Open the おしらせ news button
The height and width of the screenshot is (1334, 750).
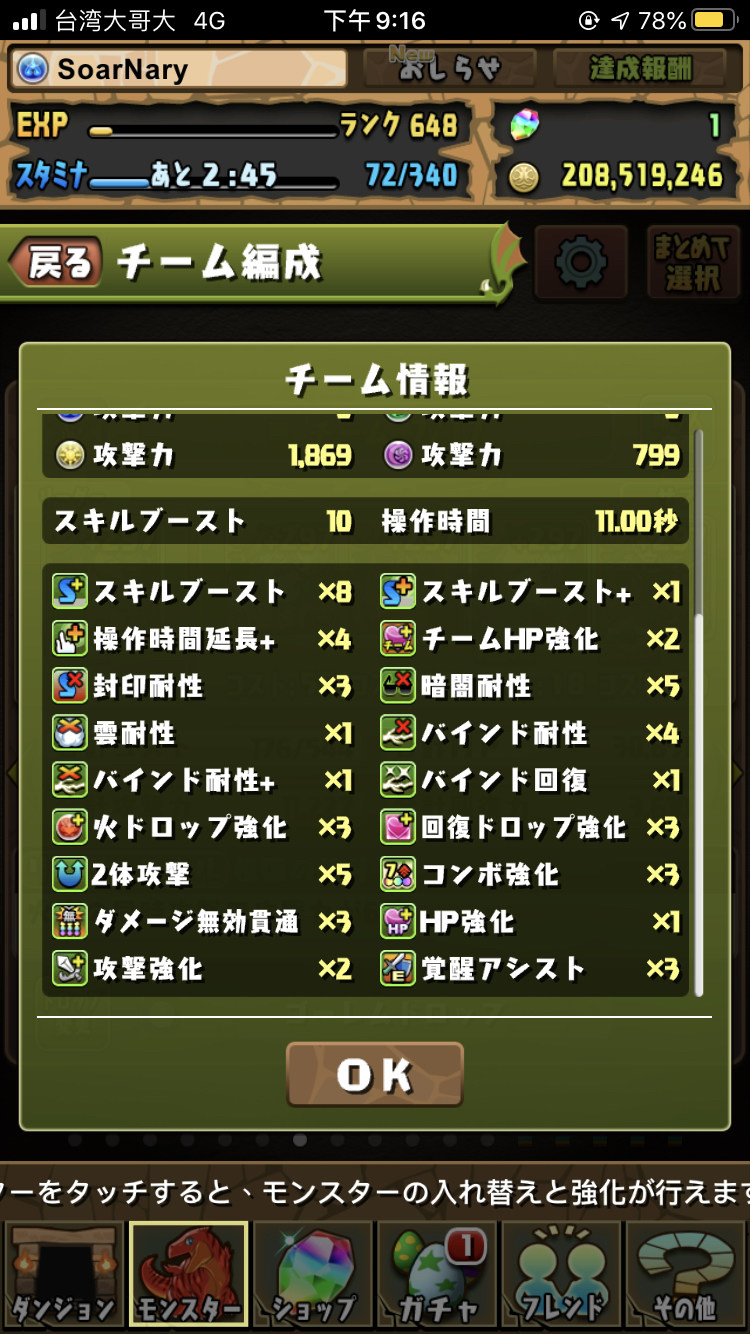[x=448, y=67]
